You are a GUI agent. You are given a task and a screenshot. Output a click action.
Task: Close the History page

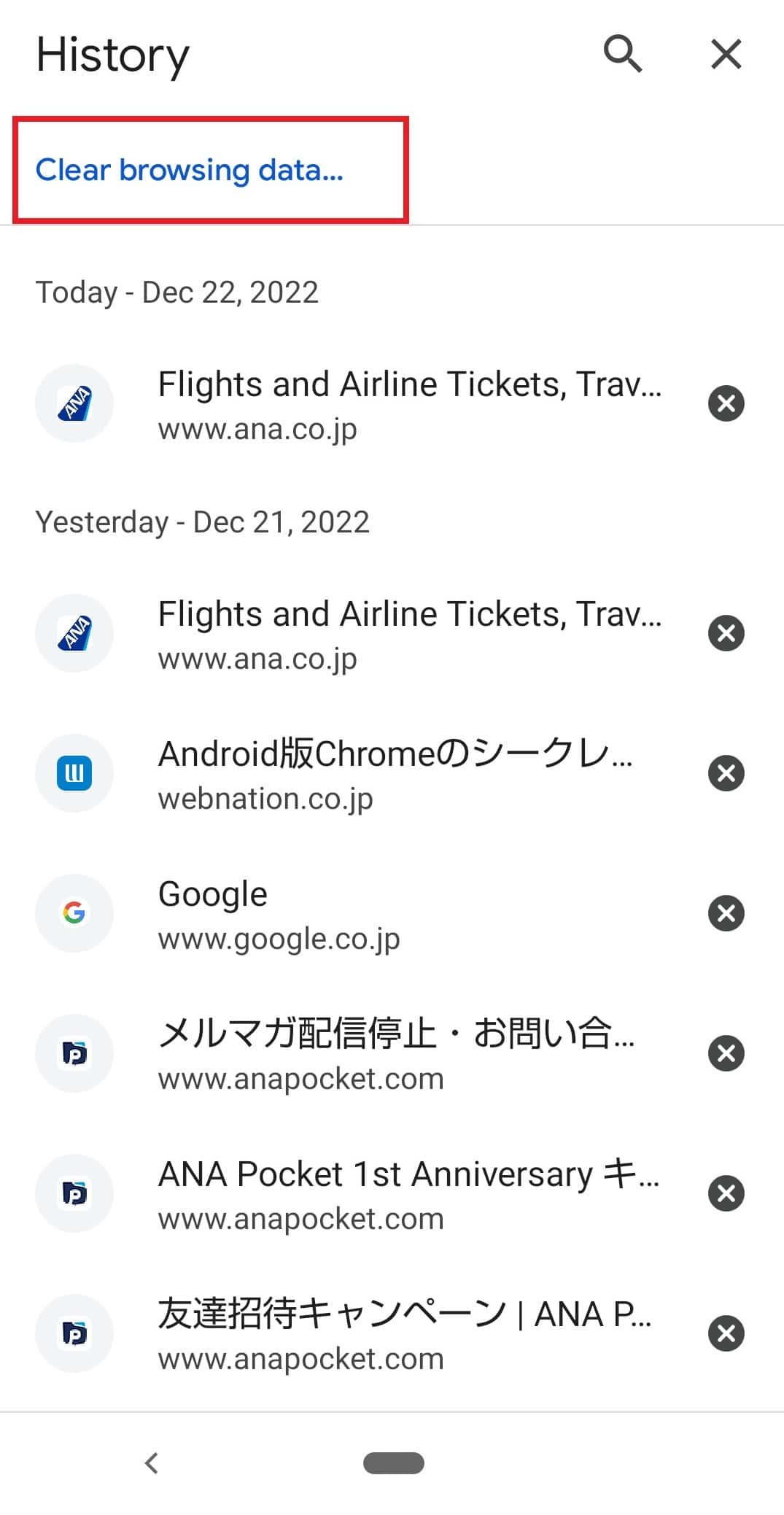pyautogui.click(x=726, y=54)
